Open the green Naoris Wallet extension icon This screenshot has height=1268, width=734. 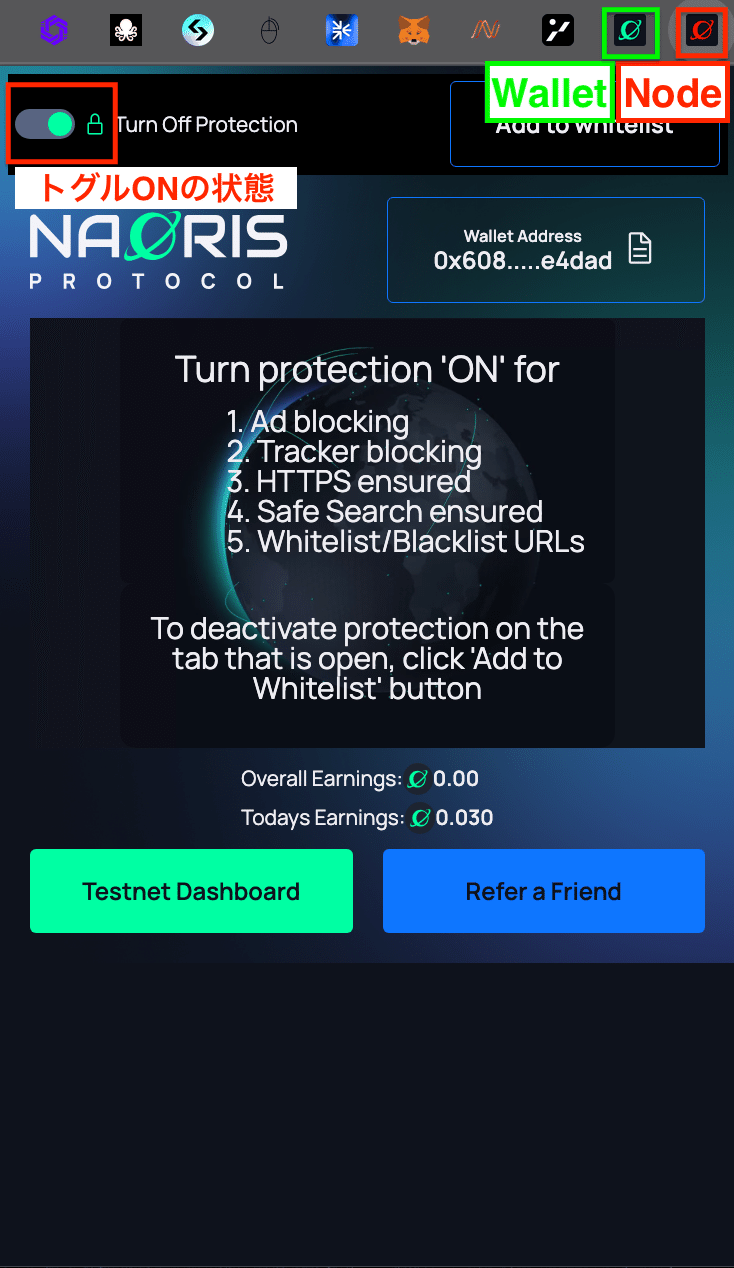630,32
